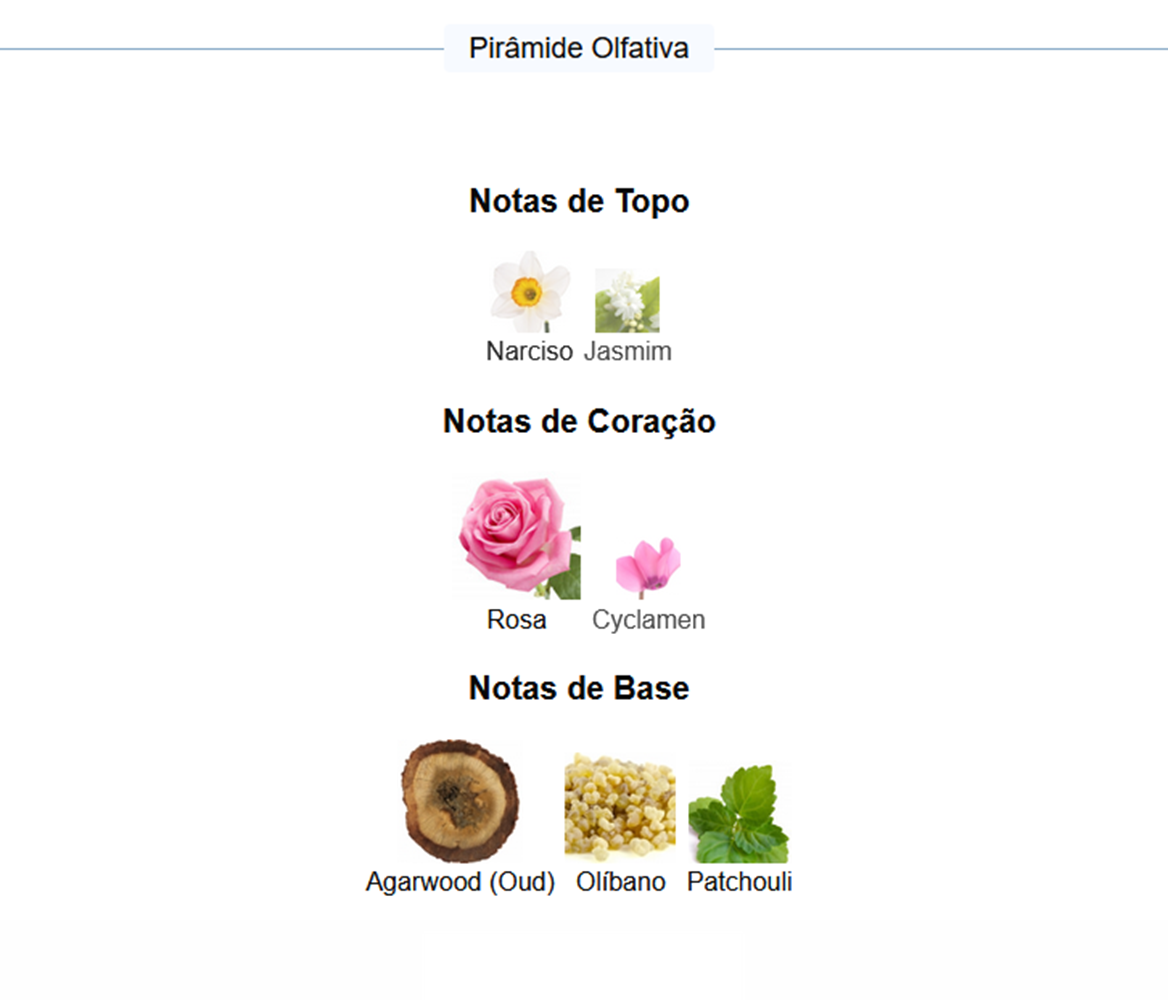View the Olíbano note

pyautogui.click(x=620, y=807)
